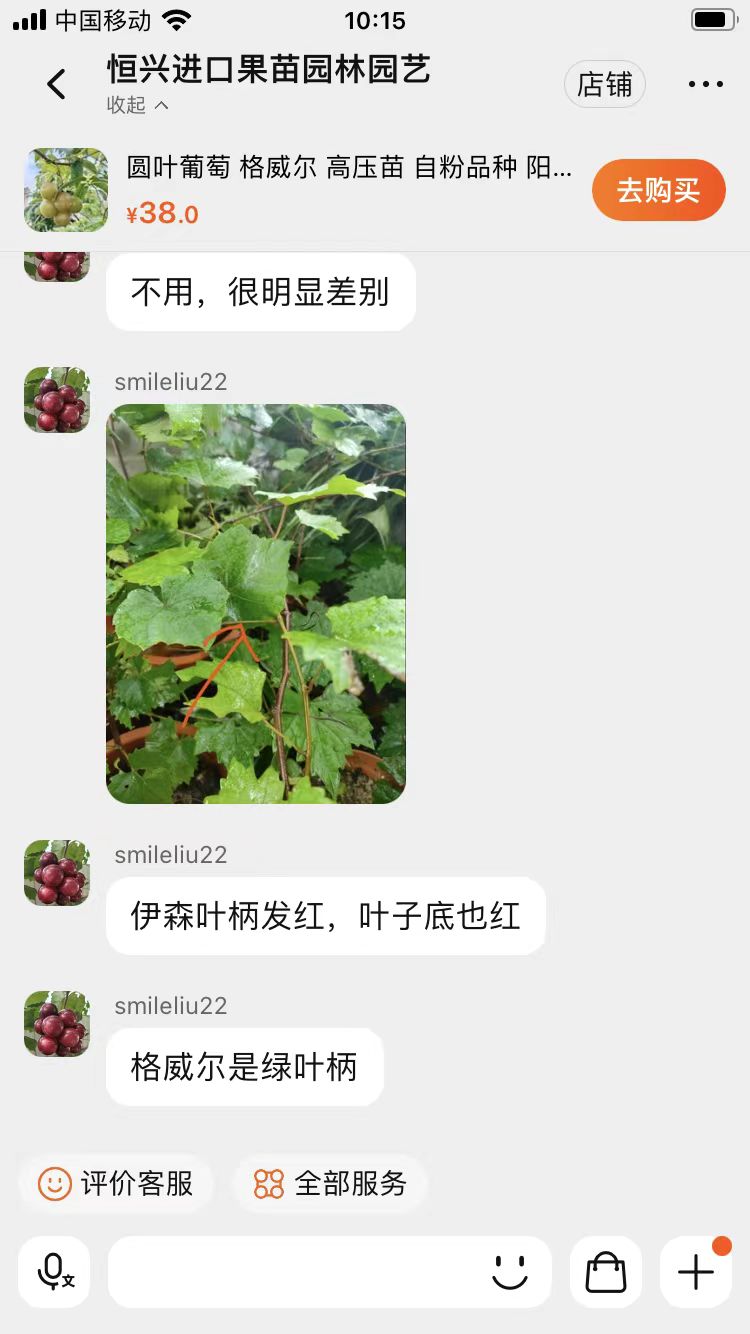750x1334 pixels.
Task: View the grape leaf photo sent in chat
Action: (x=256, y=604)
